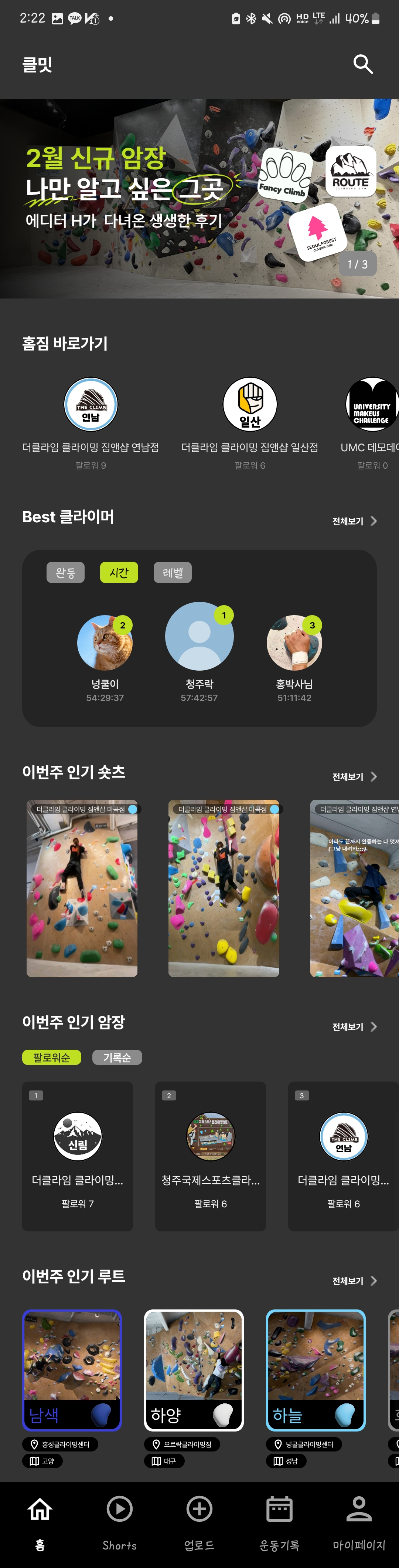Switch ranking to 레벨
This screenshot has width=399, height=1568.
coord(172,572)
